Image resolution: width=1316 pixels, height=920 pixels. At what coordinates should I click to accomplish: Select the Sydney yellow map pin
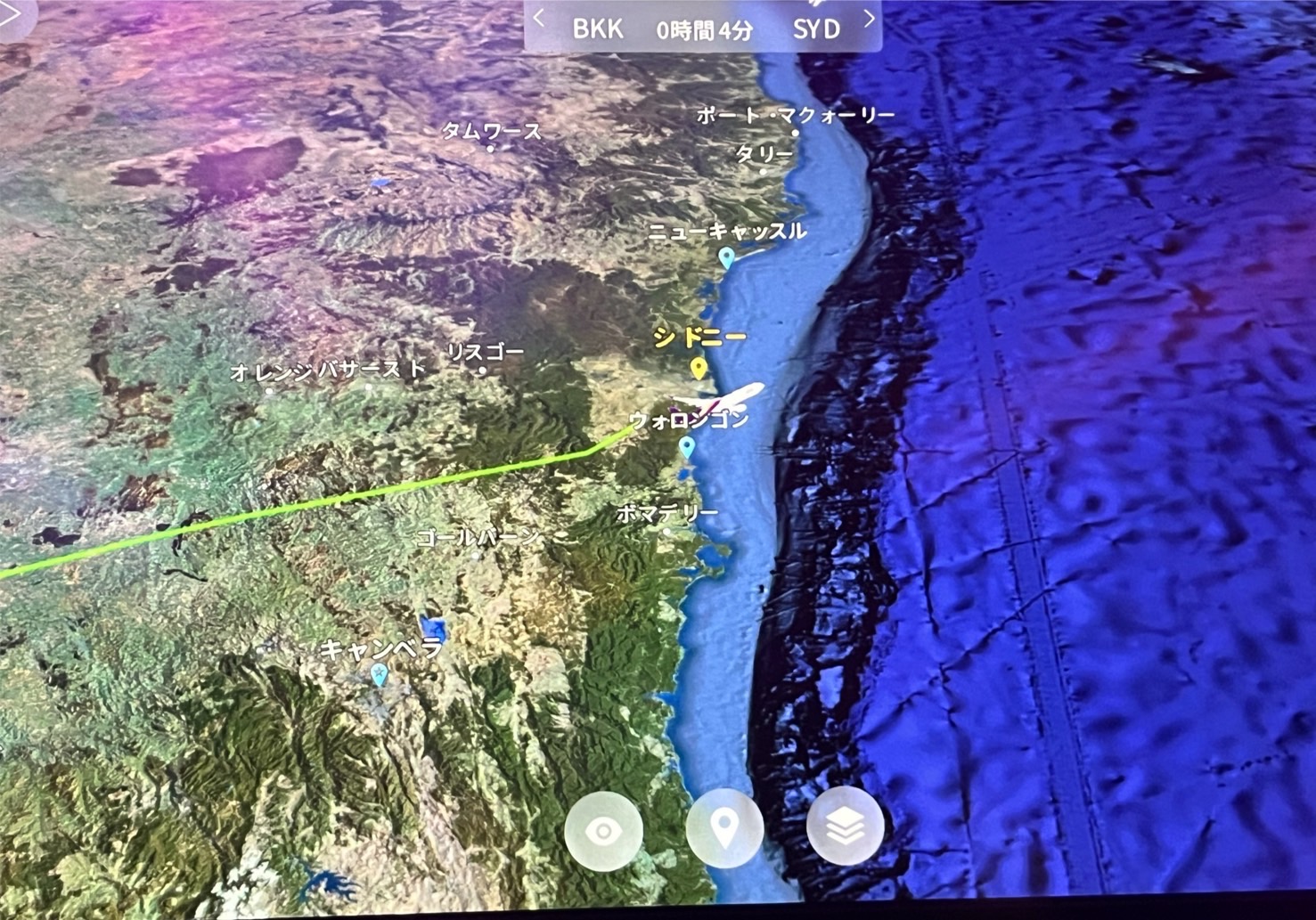coord(699,368)
